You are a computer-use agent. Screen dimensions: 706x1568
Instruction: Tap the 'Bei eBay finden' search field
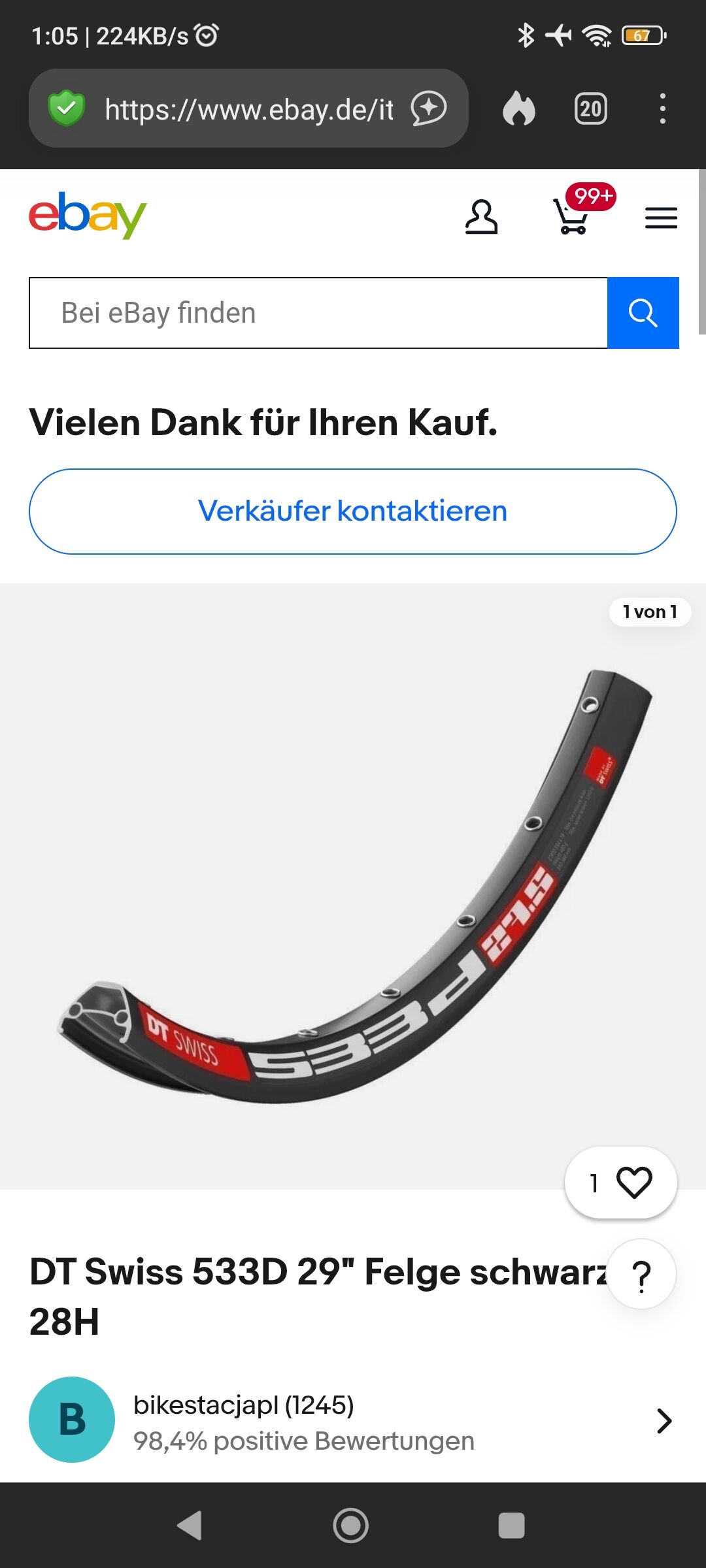click(318, 313)
